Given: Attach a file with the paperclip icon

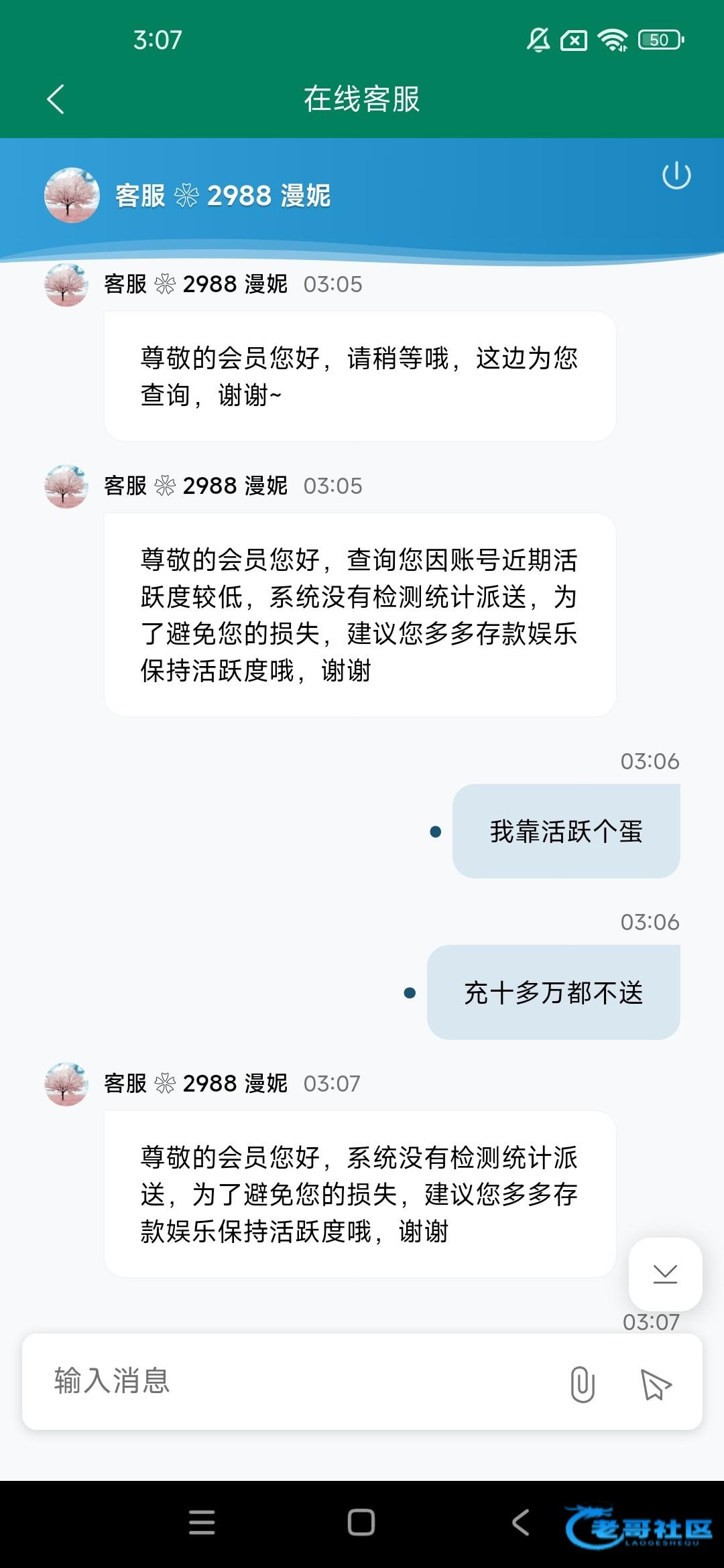Looking at the screenshot, I should point(582,1384).
